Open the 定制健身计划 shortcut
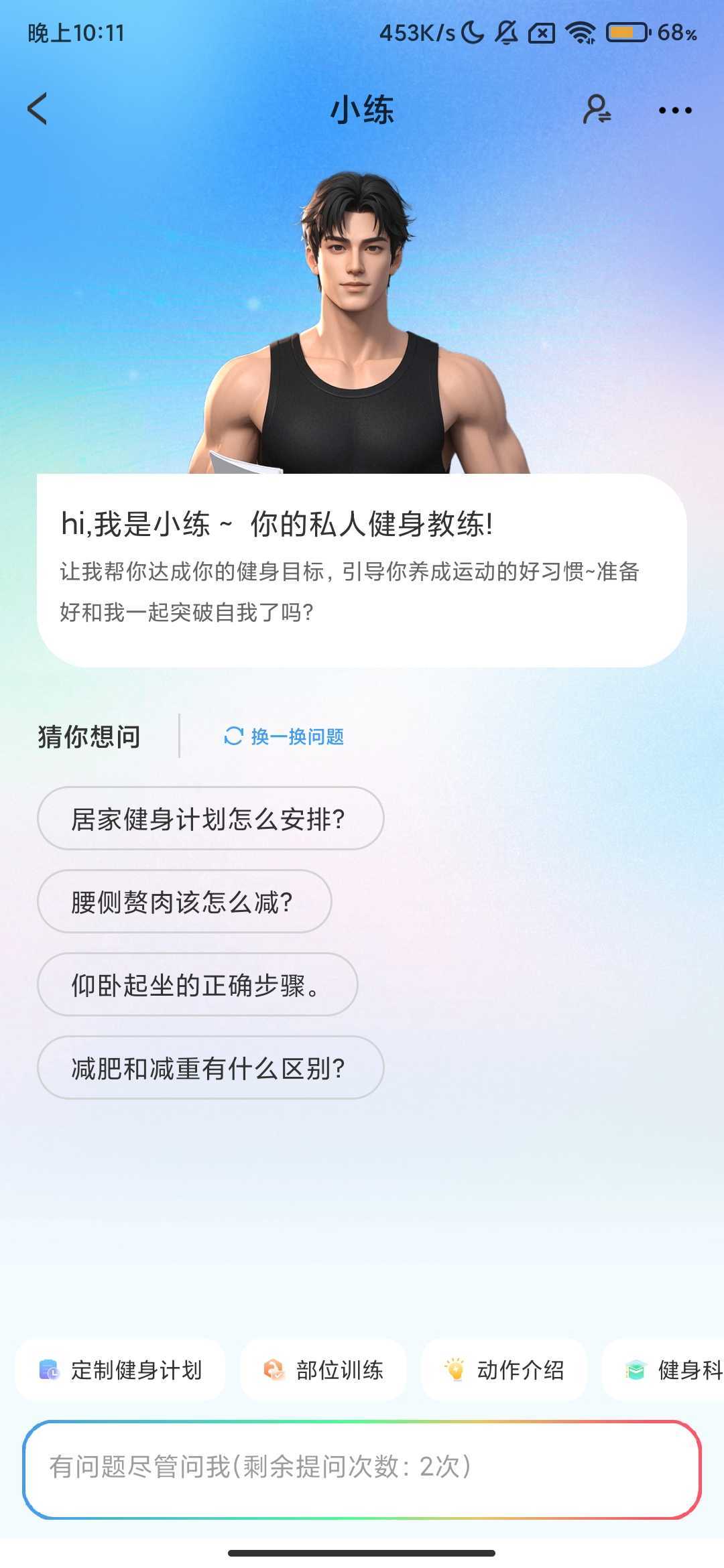 coord(121,1370)
